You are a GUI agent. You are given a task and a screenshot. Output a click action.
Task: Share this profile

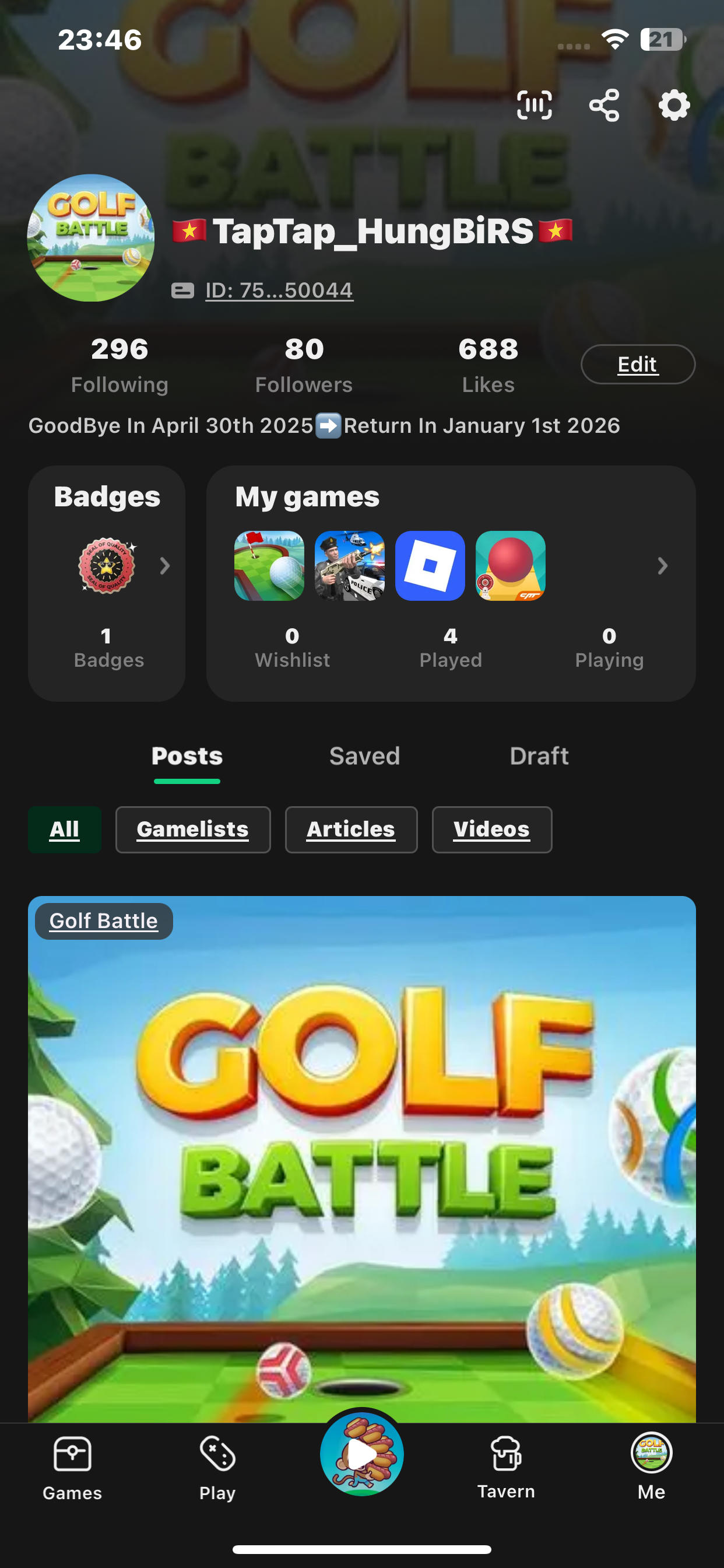point(604,106)
